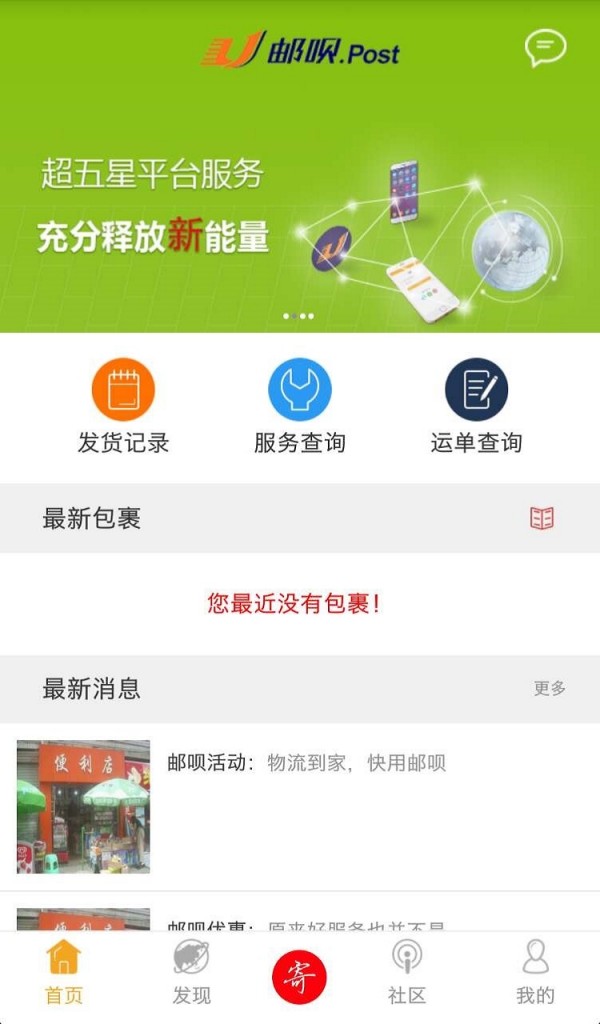Go to the 我的 profile tab
Viewport: 600px width, 1024px height.
pyautogui.click(x=535, y=972)
